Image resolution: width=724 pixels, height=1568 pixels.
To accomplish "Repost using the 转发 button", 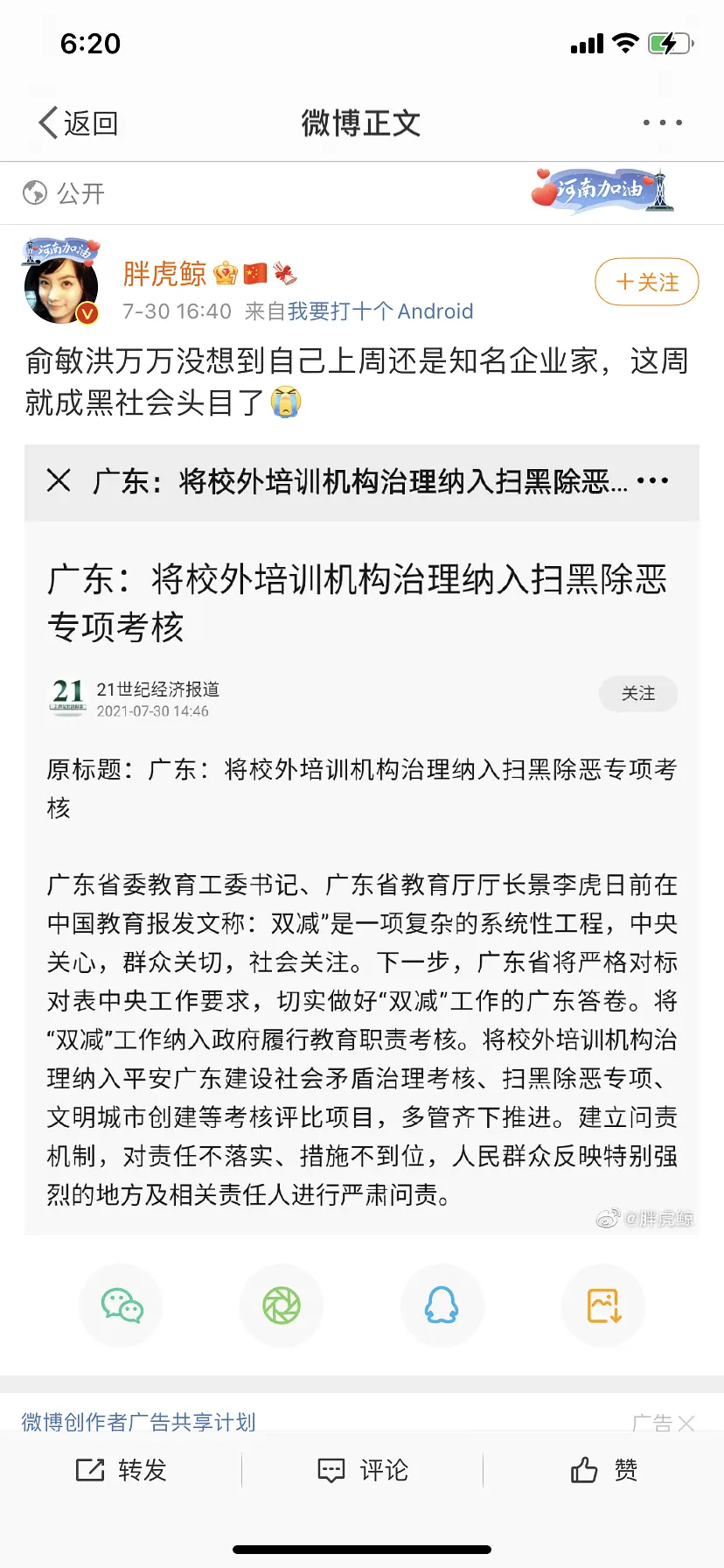I will click(x=121, y=1470).
